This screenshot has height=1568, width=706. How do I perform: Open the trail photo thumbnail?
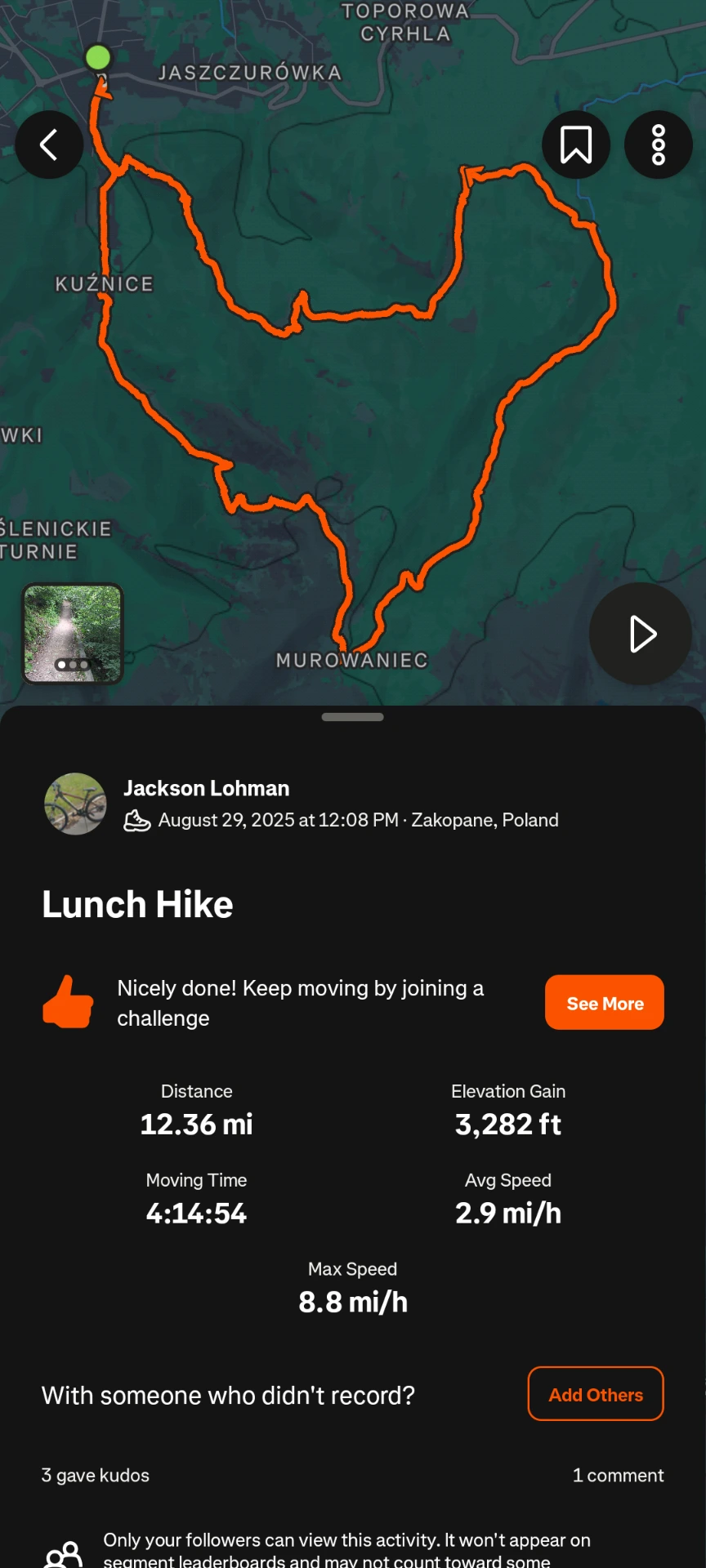[73, 633]
